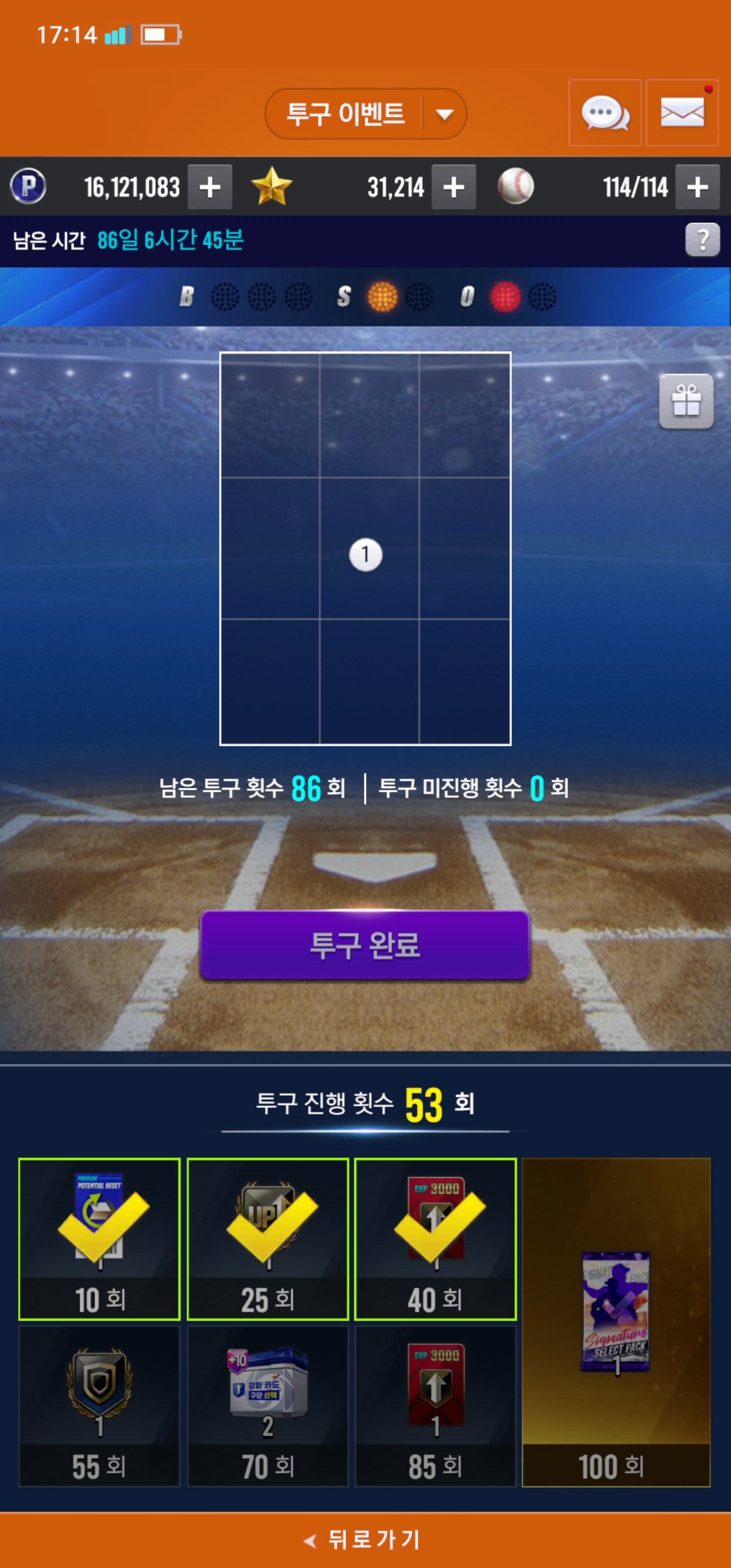The width and height of the screenshot is (731, 1568).
Task: Open the chat bubbles icon
Action: click(x=605, y=113)
